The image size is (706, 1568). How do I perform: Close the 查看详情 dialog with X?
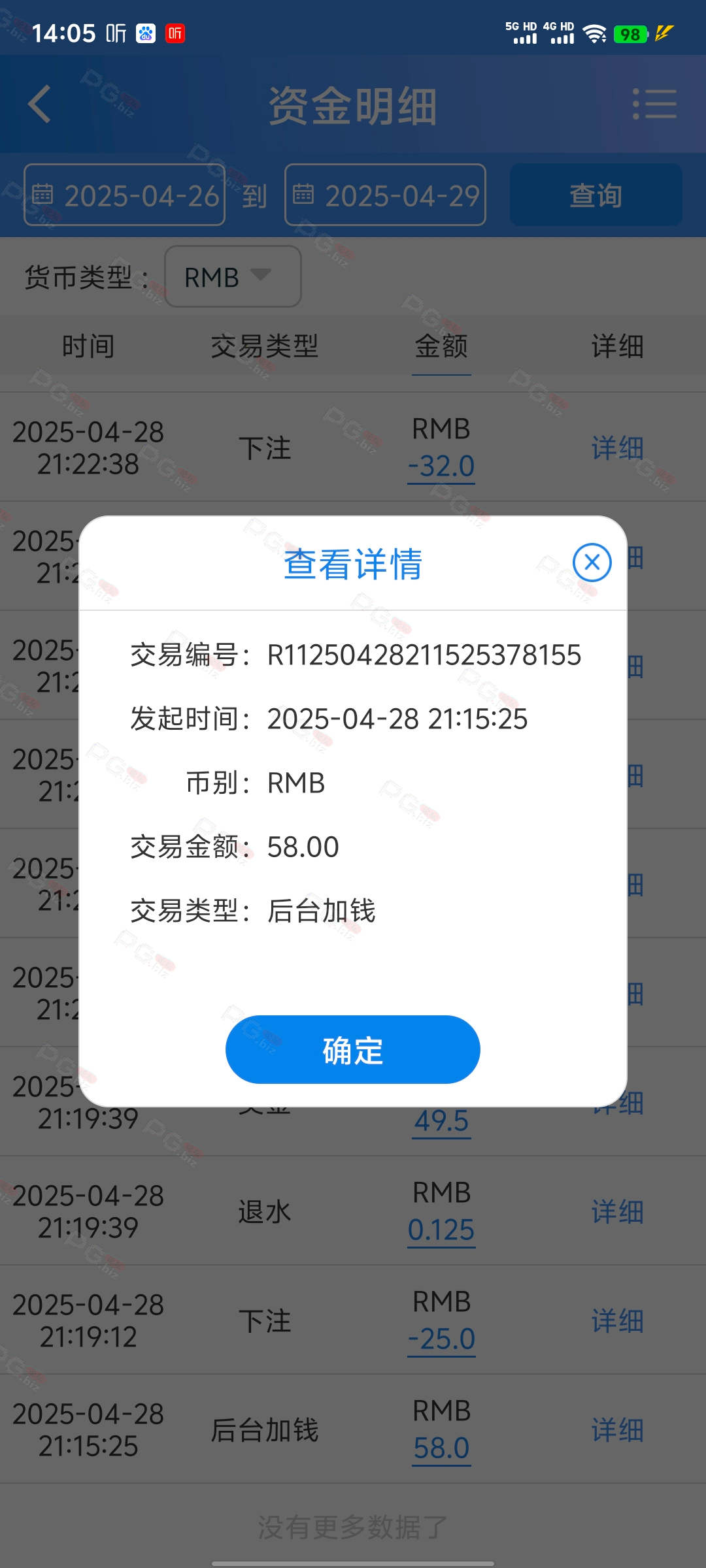592,563
